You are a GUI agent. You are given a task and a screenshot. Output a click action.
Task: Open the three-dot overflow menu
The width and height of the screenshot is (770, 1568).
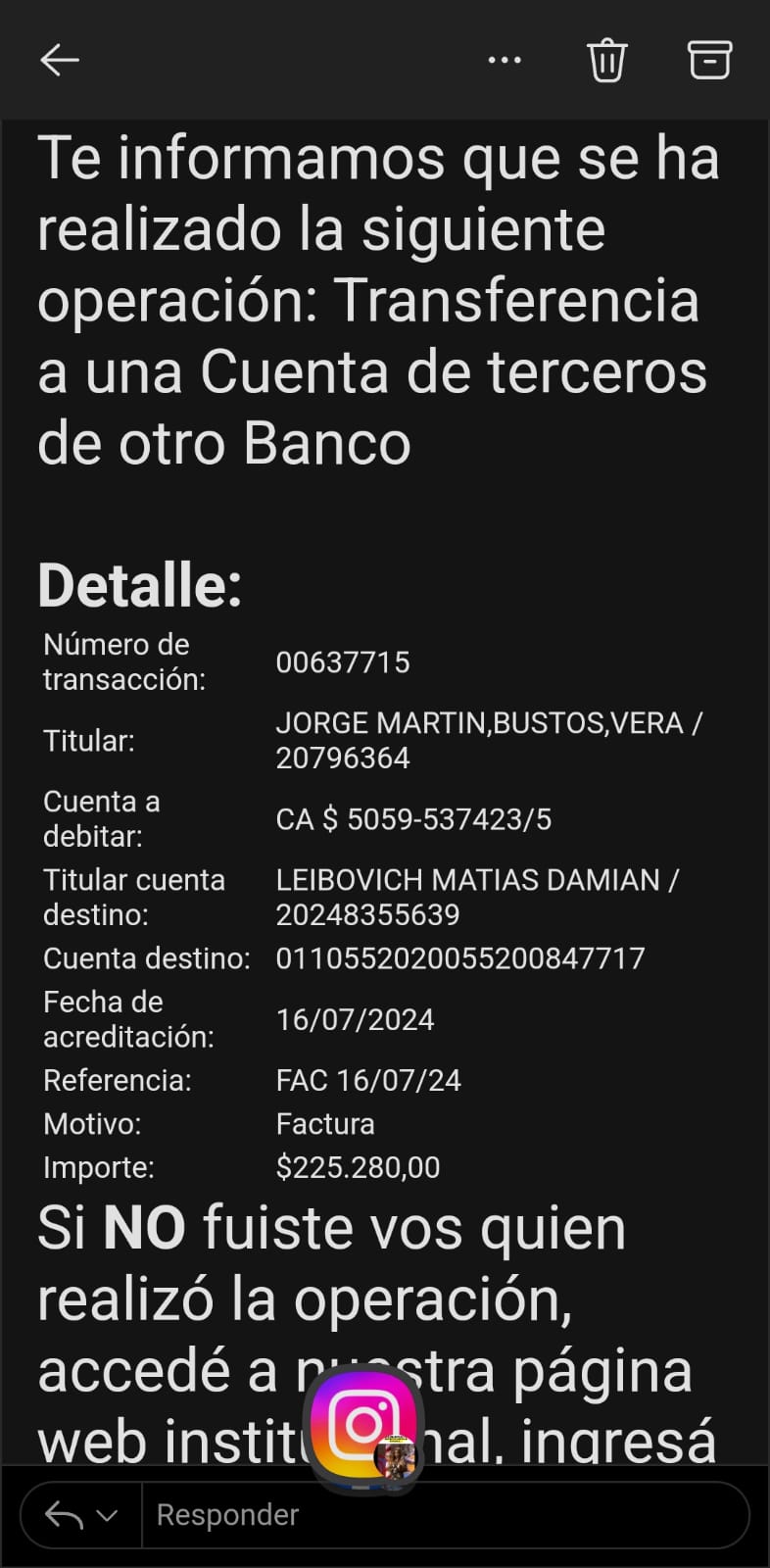(505, 60)
